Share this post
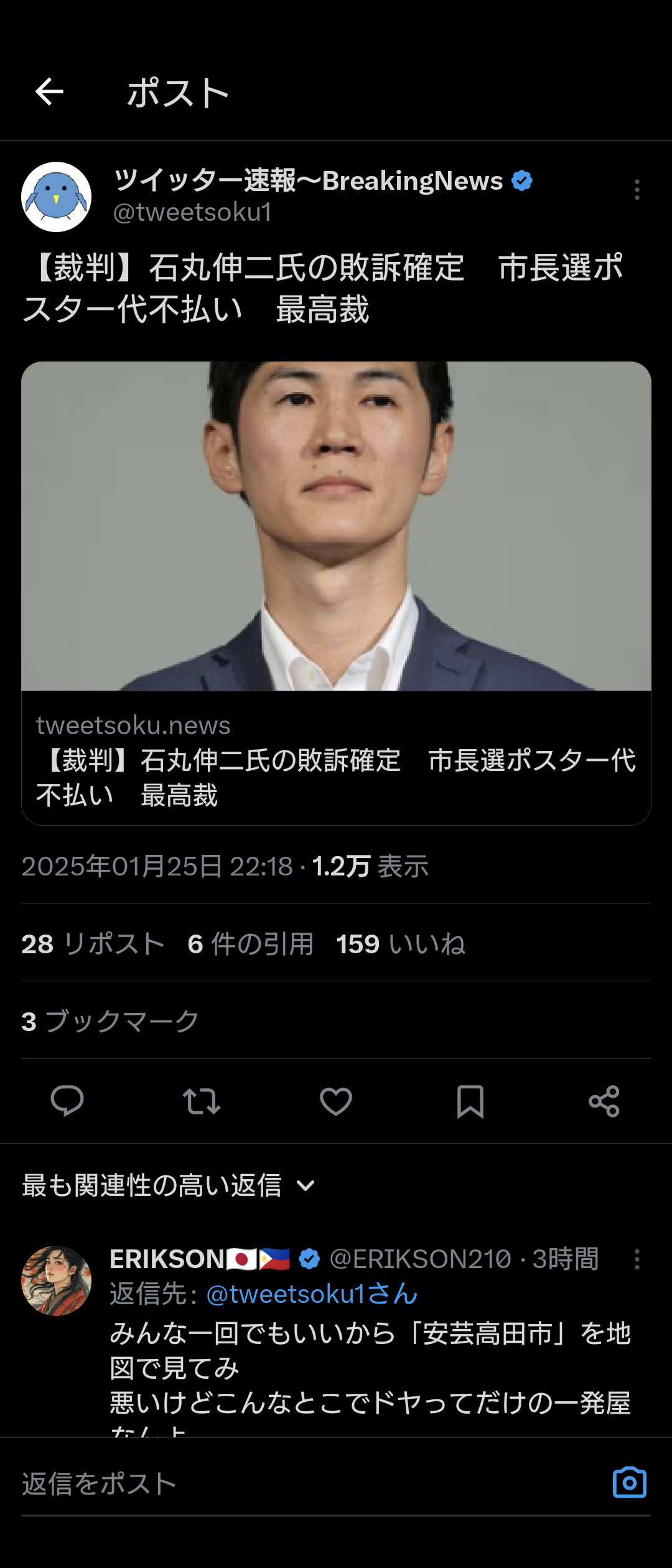 coord(604,1101)
